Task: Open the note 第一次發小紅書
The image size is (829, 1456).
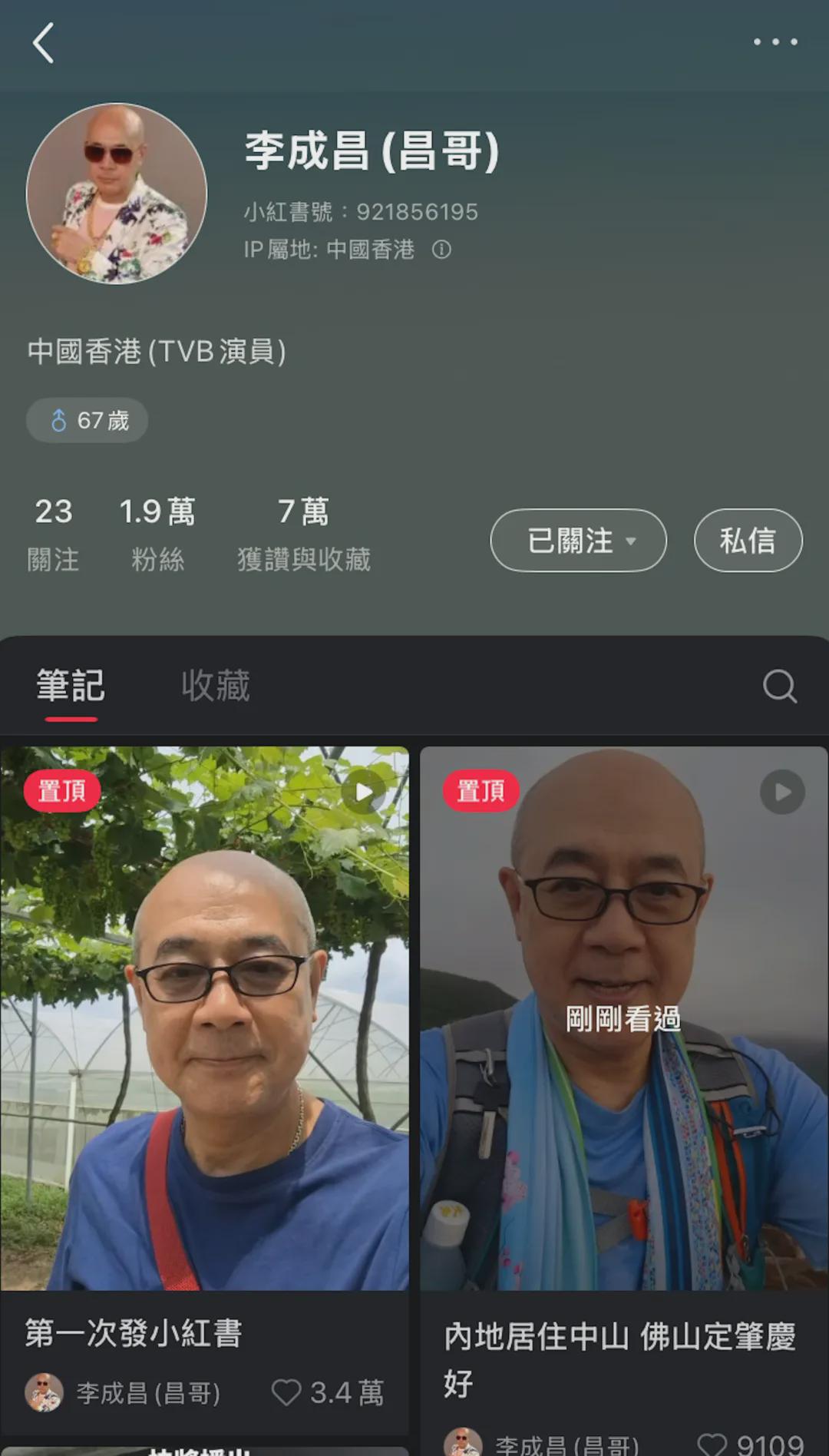Action: (204, 1018)
